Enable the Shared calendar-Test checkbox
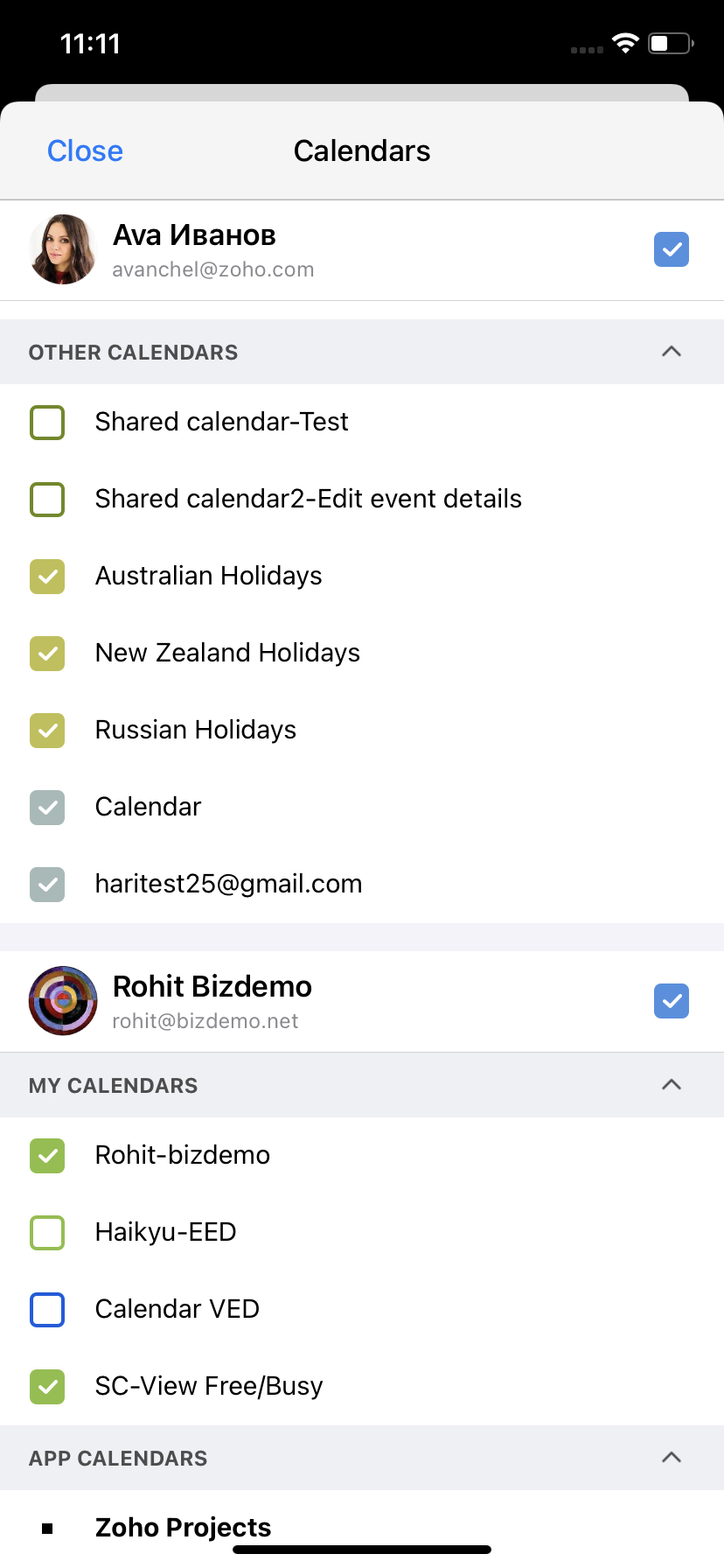 [47, 423]
